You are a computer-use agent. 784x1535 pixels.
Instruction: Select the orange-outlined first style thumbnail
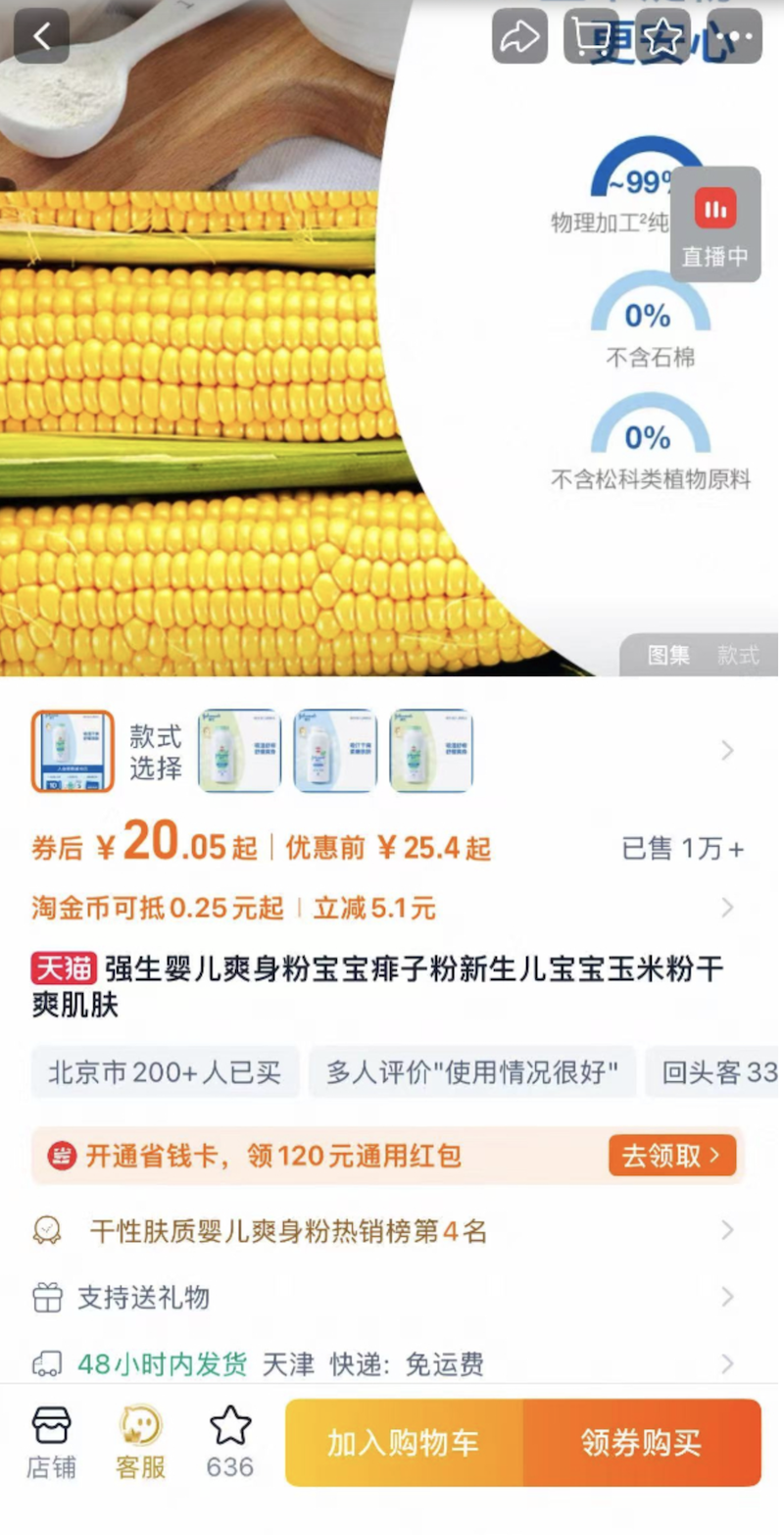73,751
